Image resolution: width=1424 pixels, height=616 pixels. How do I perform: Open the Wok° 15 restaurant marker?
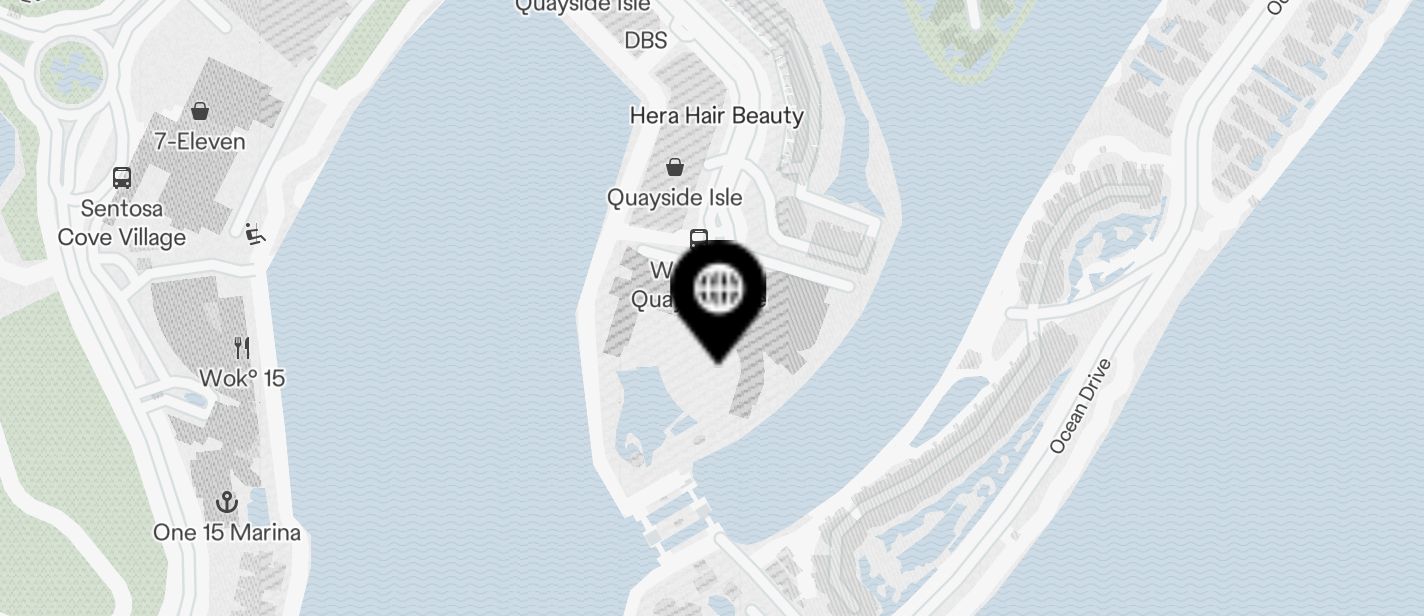click(241, 348)
